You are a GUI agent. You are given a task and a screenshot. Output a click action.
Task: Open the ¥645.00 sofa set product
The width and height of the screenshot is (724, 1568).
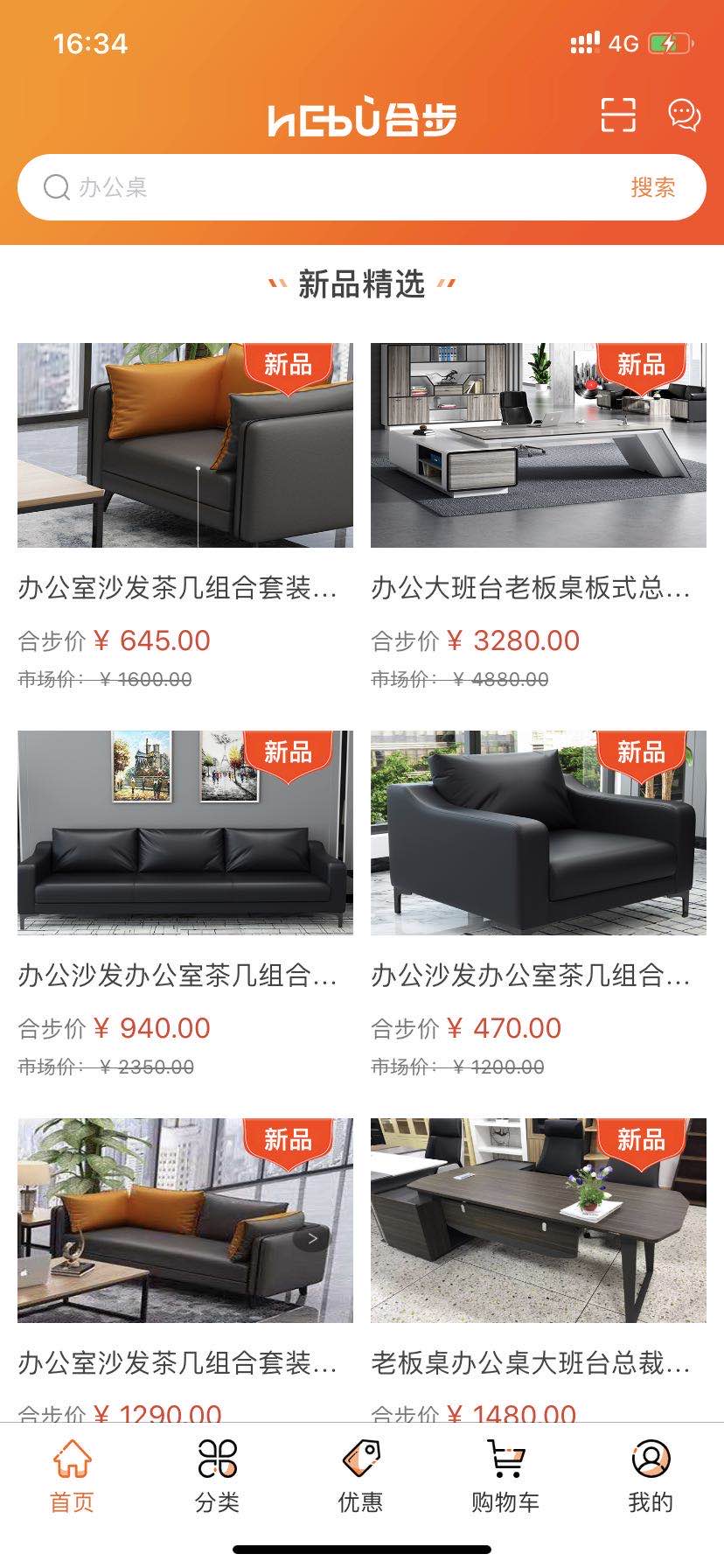185,445
